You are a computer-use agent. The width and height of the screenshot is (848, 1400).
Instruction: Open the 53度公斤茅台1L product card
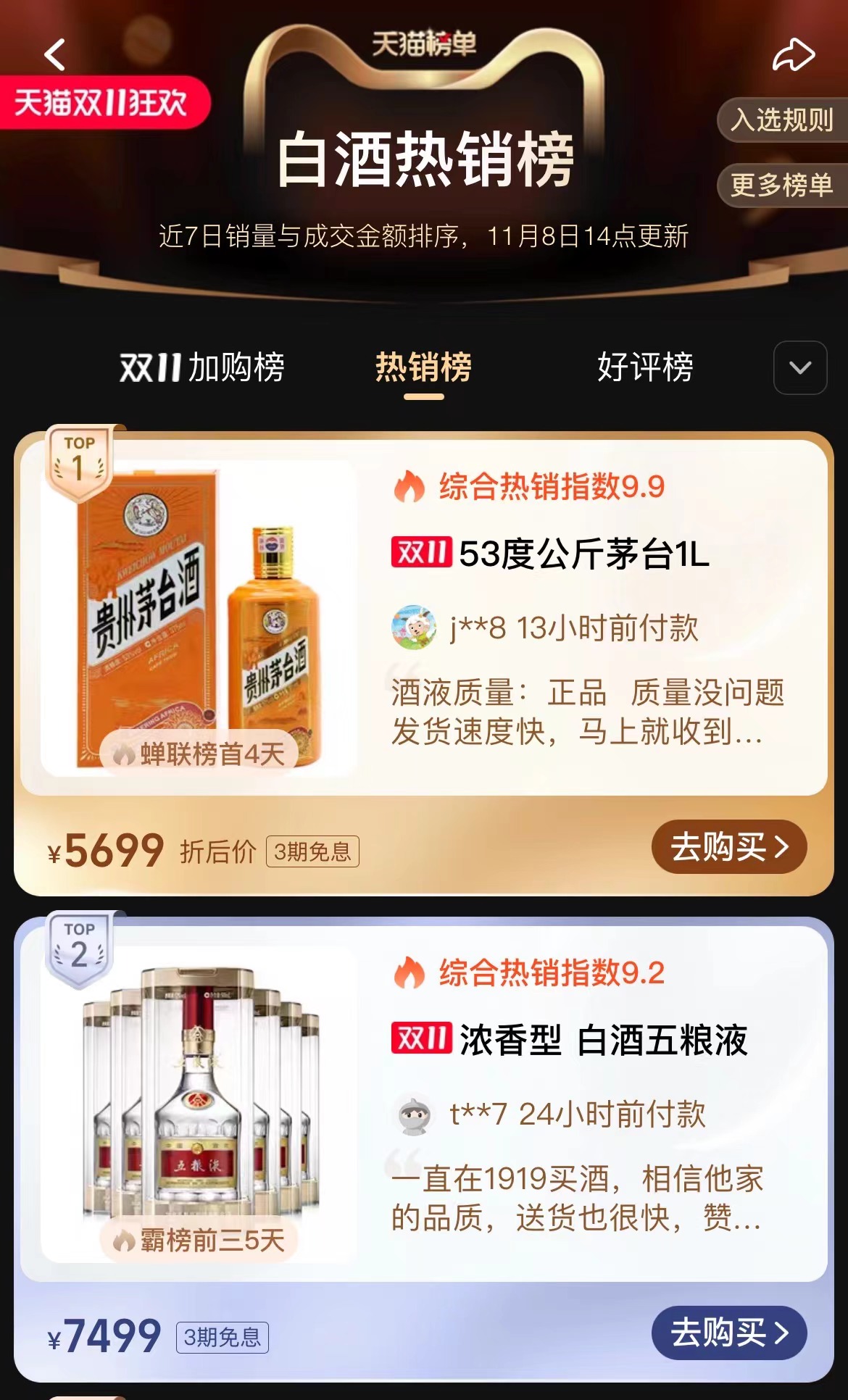tap(583, 555)
